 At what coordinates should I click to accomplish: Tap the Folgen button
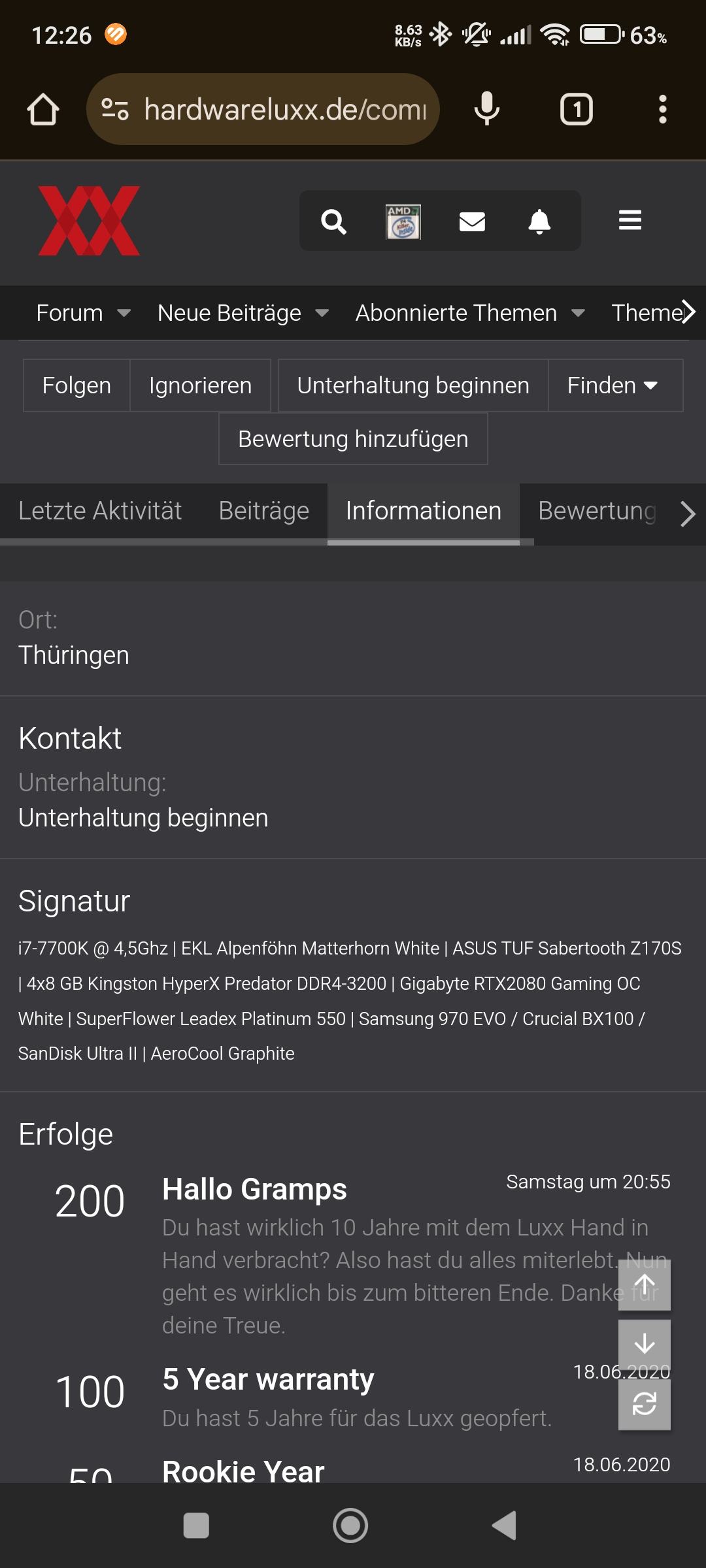(x=76, y=385)
